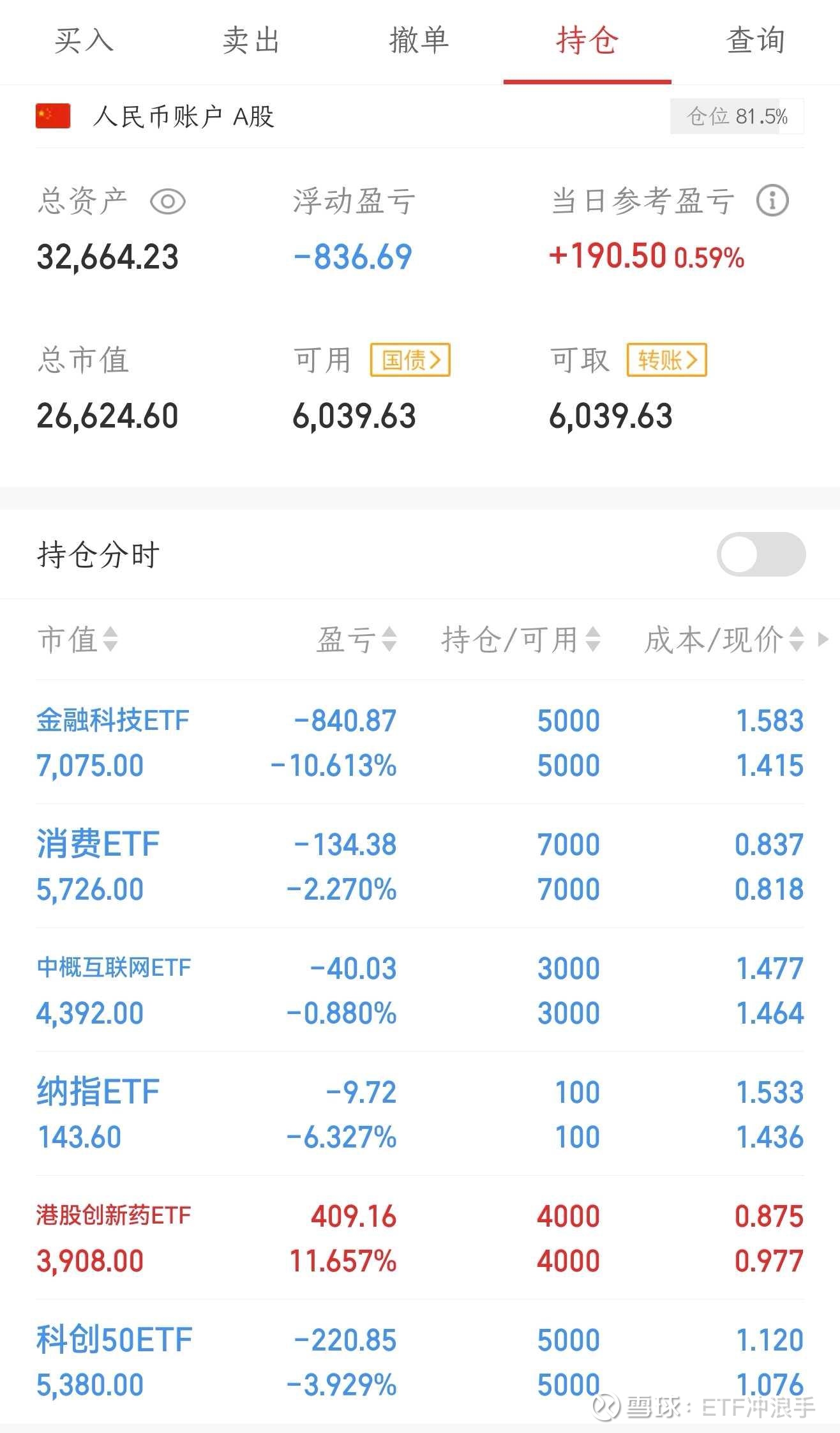Open 国债 from the 可用 section
This screenshot has width=840, height=1433.
click(x=410, y=360)
